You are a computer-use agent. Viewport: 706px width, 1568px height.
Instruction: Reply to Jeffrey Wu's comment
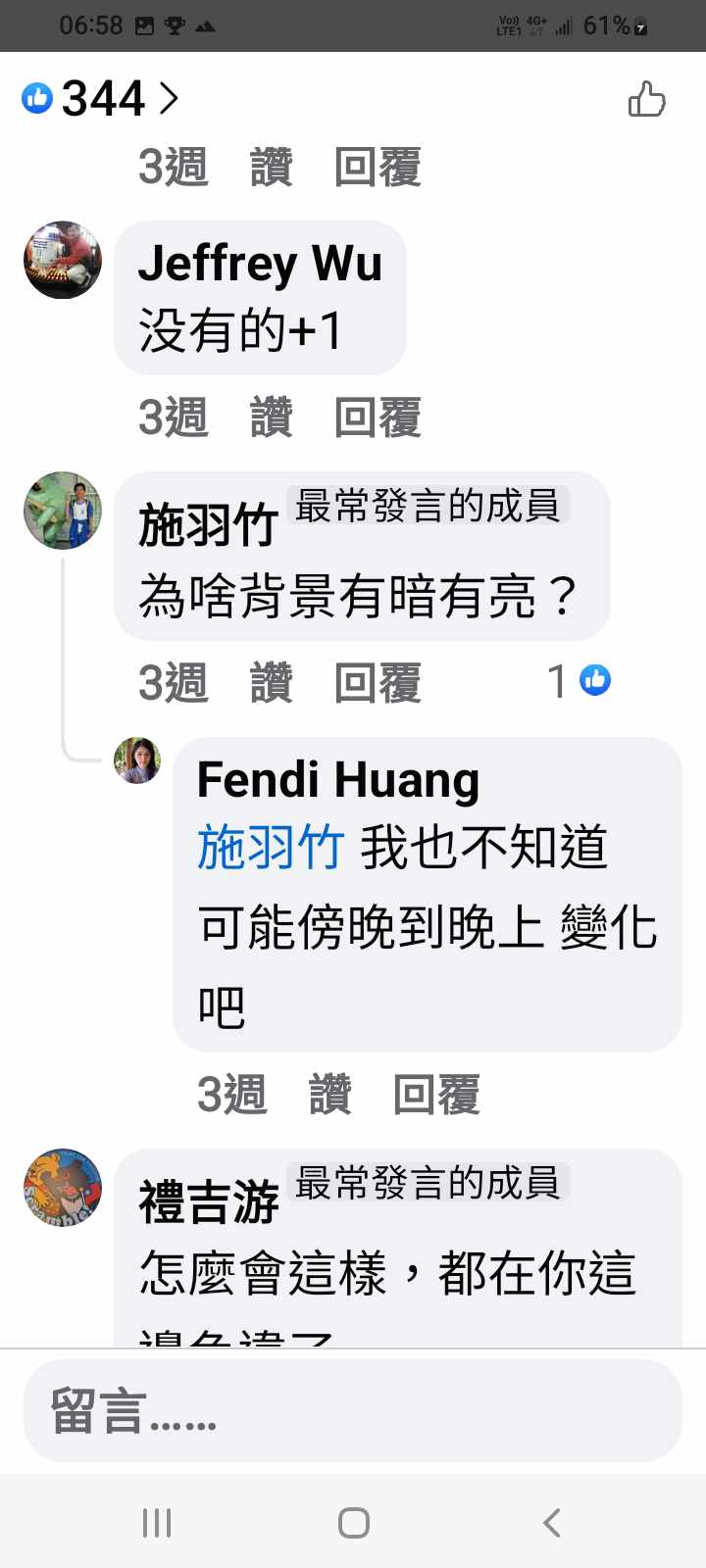pyautogui.click(x=378, y=417)
